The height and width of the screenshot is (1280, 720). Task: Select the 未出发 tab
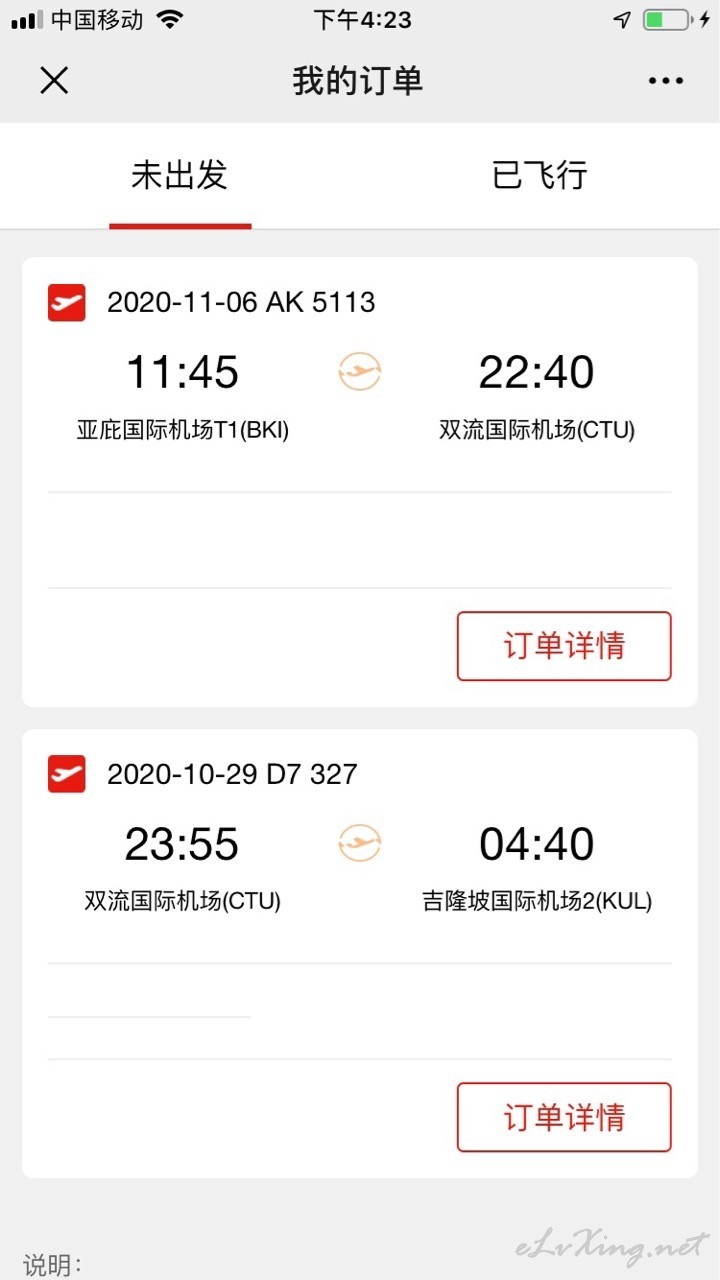click(180, 176)
